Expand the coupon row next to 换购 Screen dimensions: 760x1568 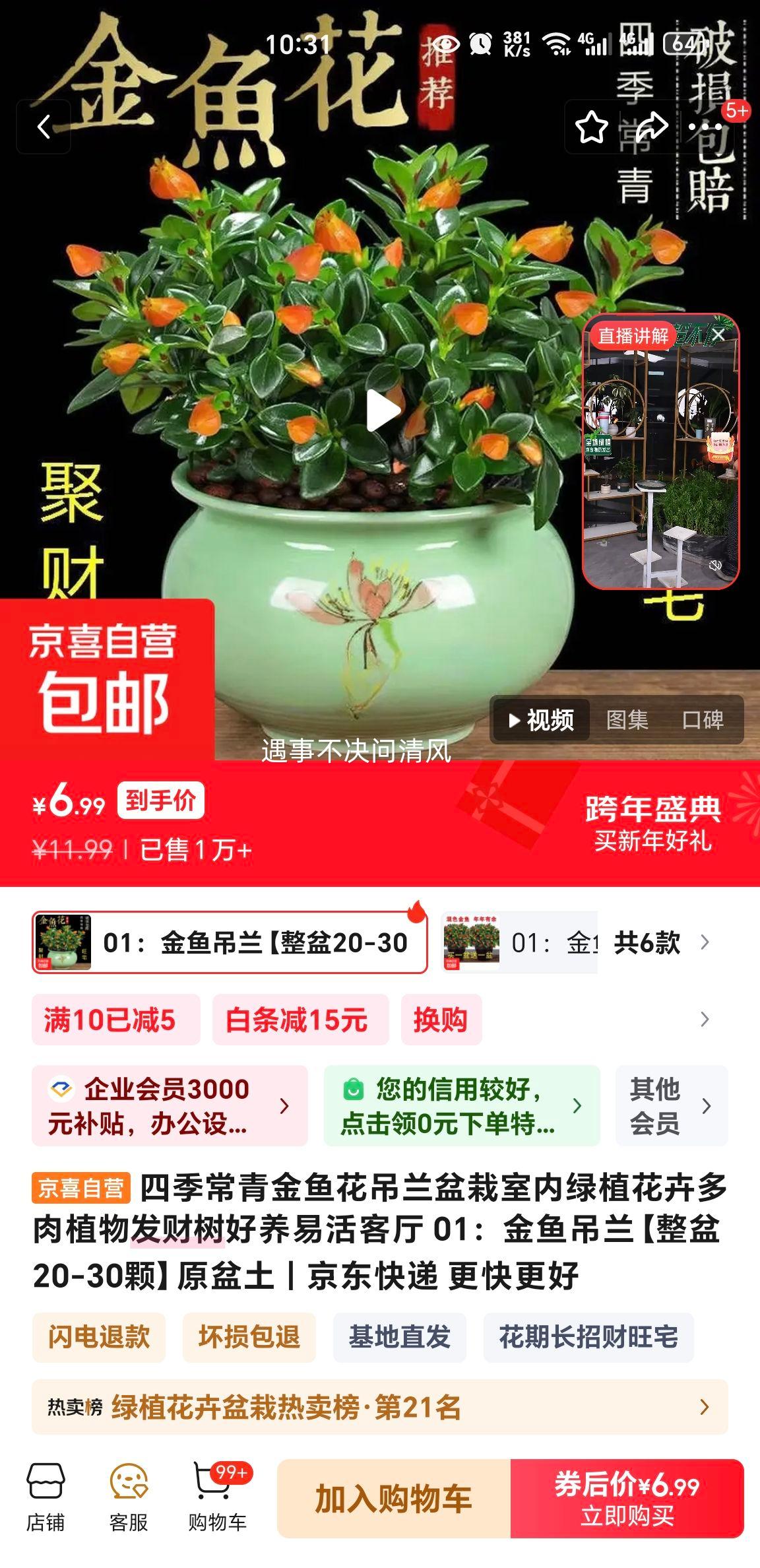click(x=703, y=1020)
